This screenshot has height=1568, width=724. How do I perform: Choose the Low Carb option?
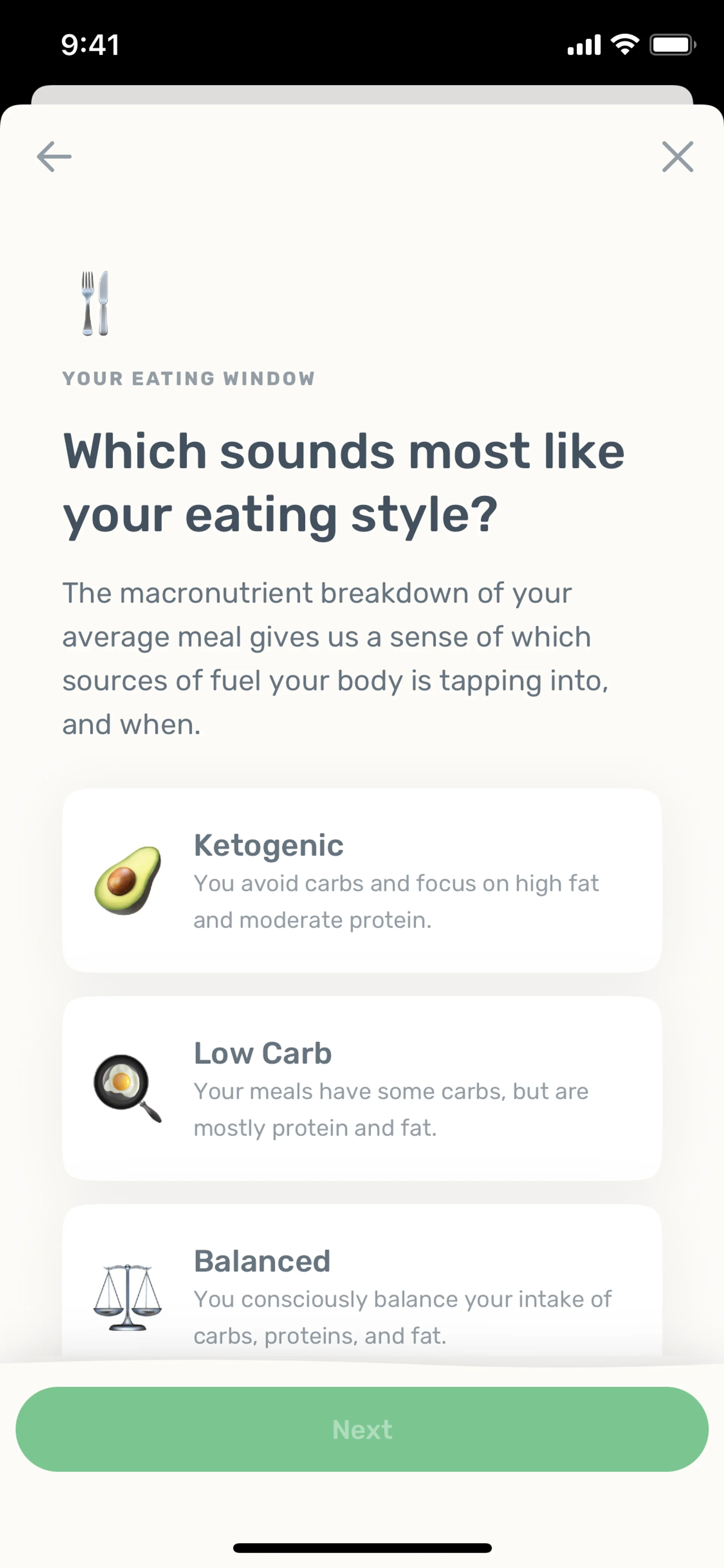[361, 1088]
